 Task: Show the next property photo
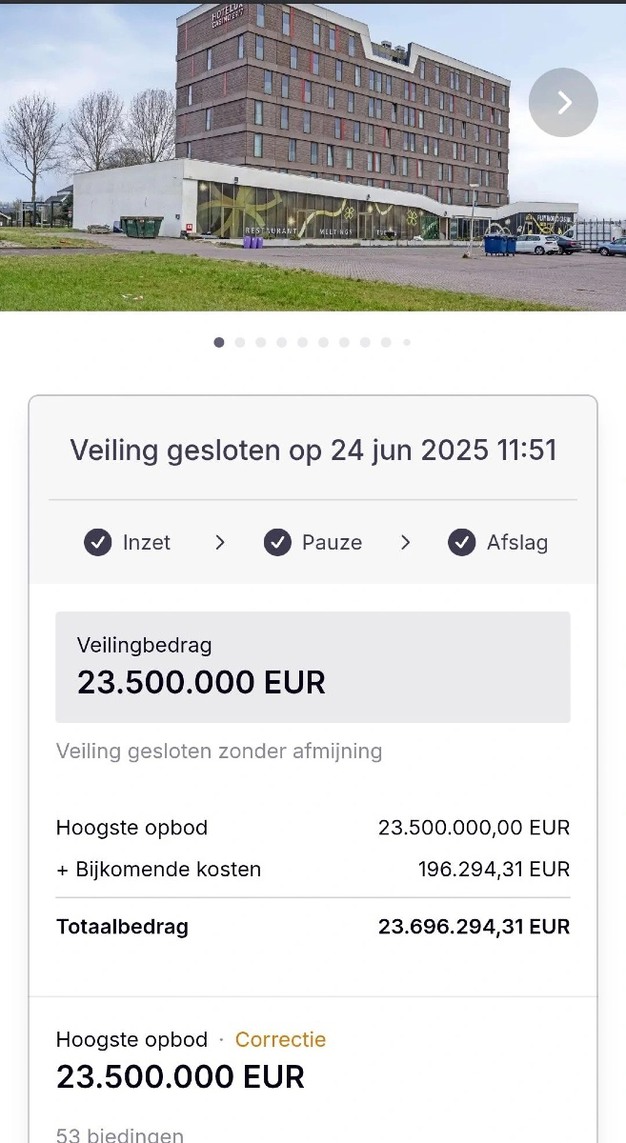(563, 102)
